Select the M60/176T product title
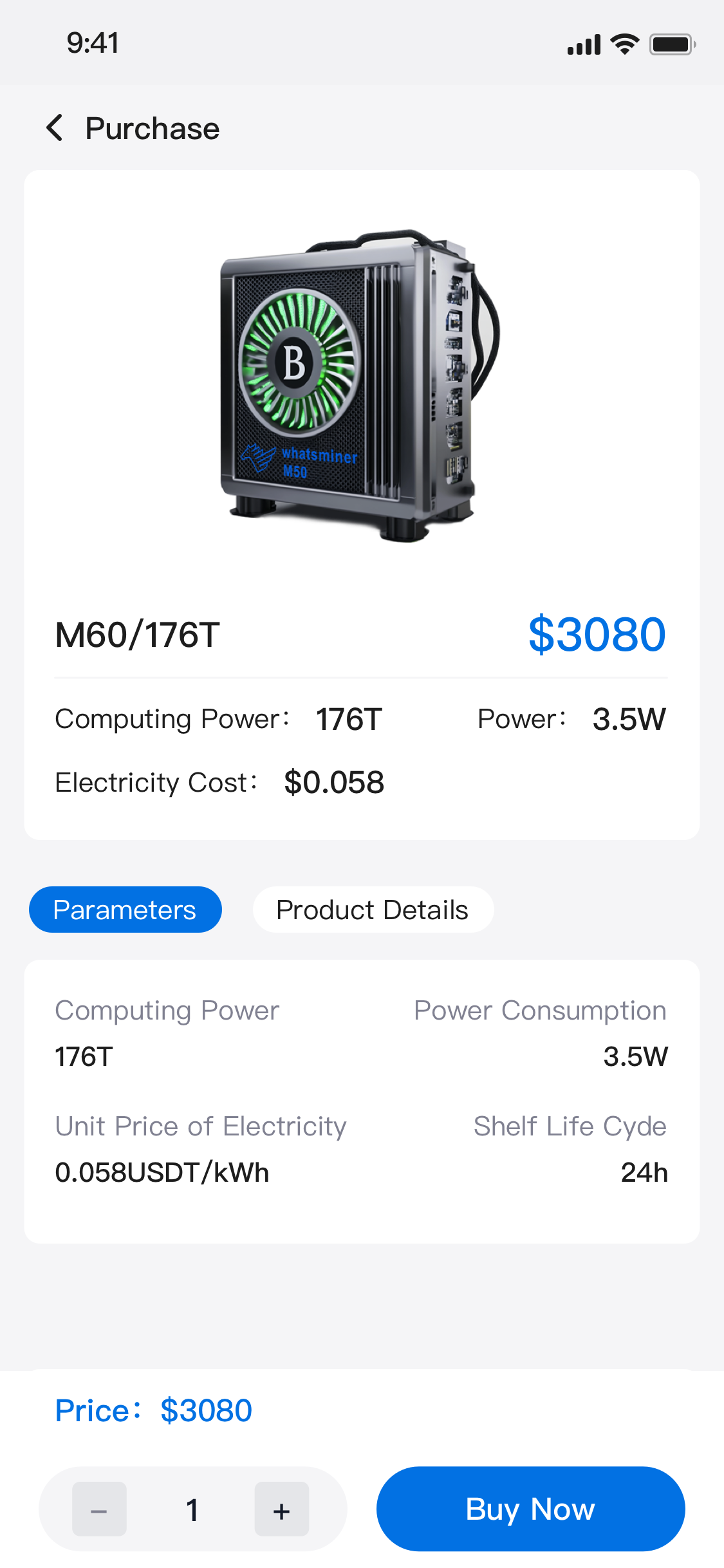724x1568 pixels. [x=137, y=635]
